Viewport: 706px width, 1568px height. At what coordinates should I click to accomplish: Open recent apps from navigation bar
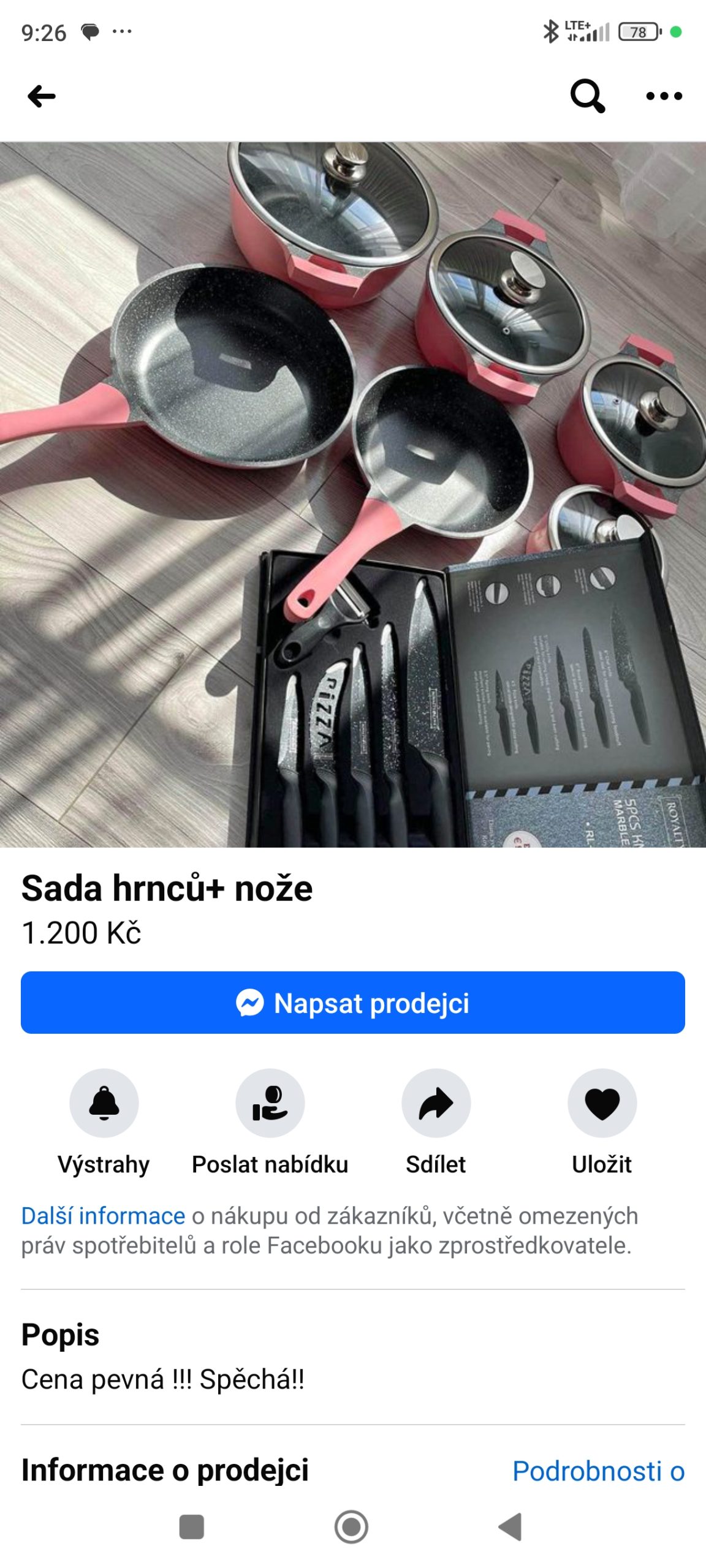pyautogui.click(x=191, y=1526)
